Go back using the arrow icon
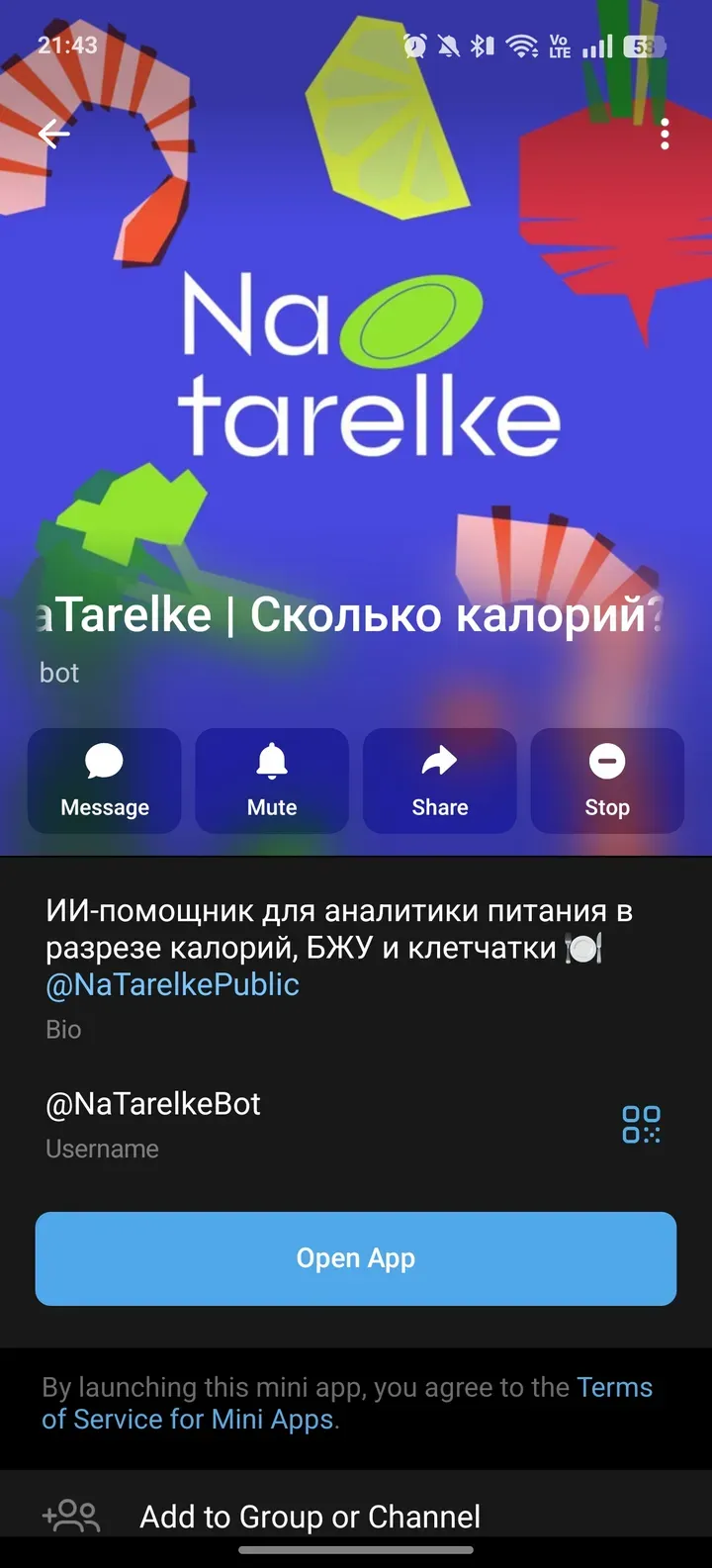Screen dimensions: 712x1568 54,134
